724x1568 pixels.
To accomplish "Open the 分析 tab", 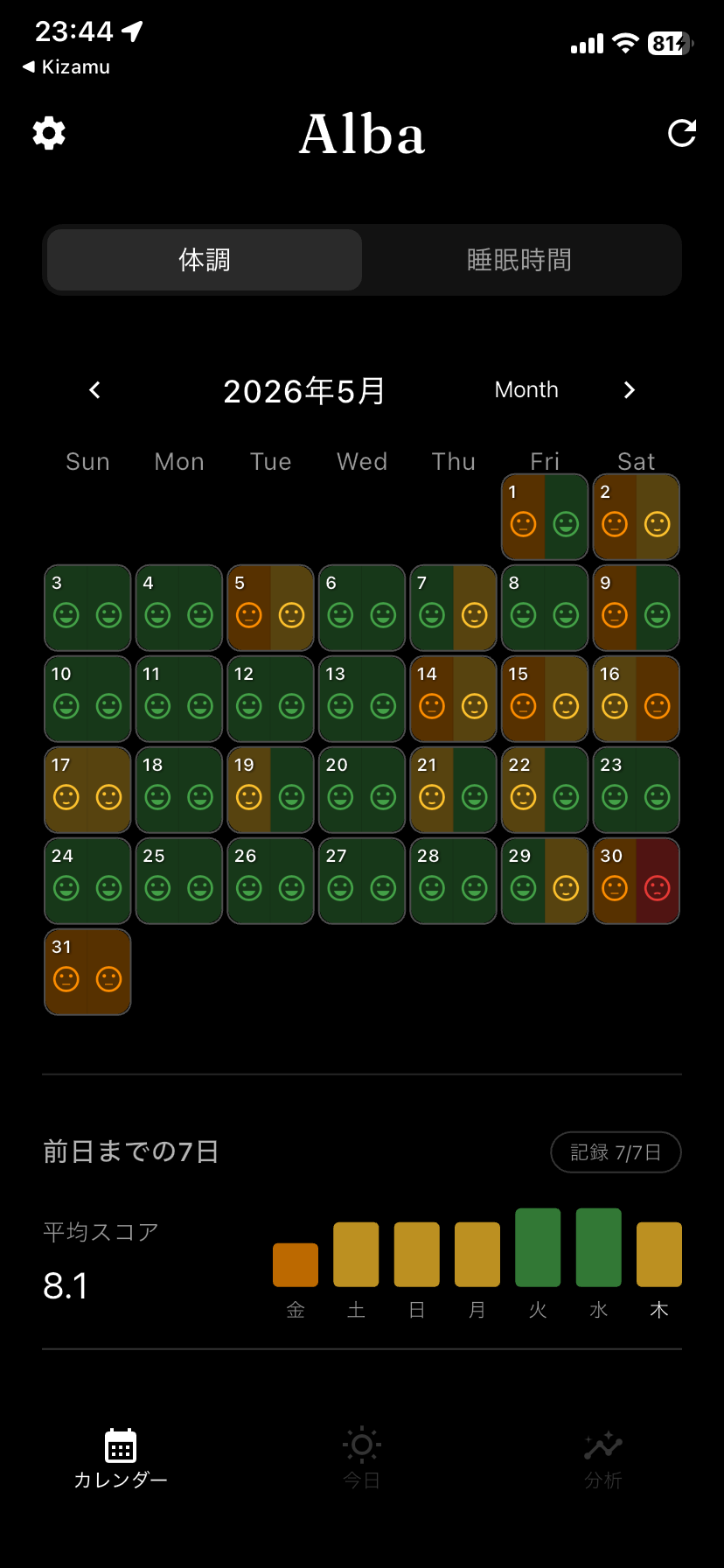I will point(603,1459).
